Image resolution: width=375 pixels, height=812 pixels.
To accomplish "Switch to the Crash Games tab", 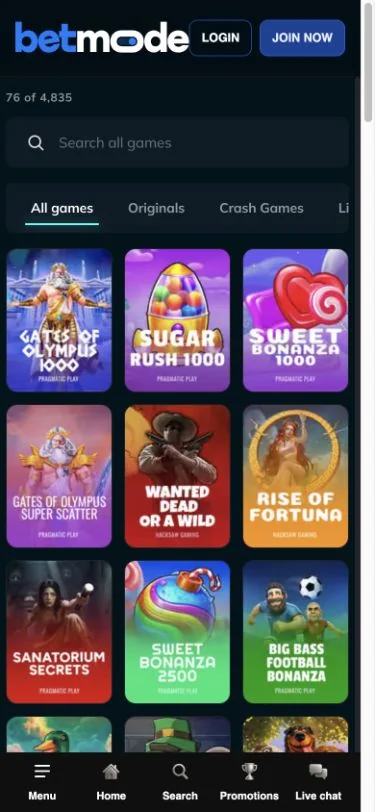I will click(x=262, y=208).
